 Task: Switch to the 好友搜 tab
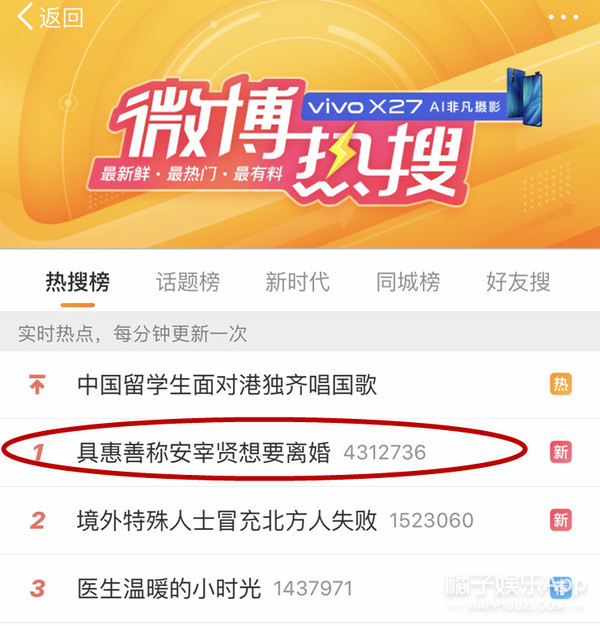click(517, 283)
